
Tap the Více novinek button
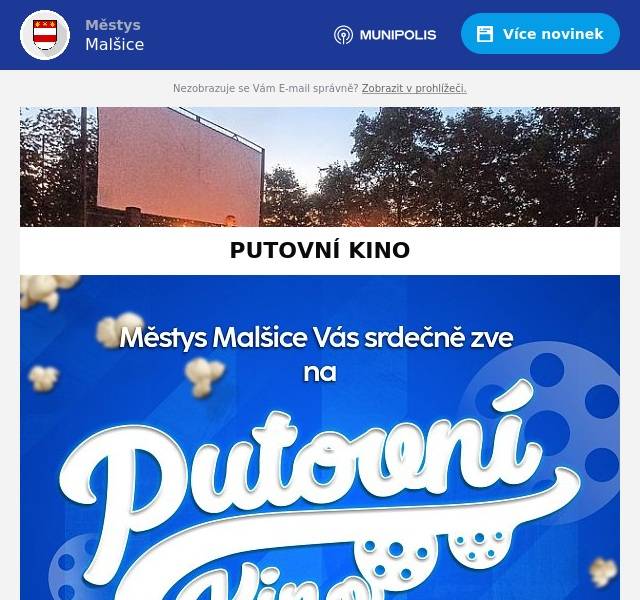tap(540, 34)
